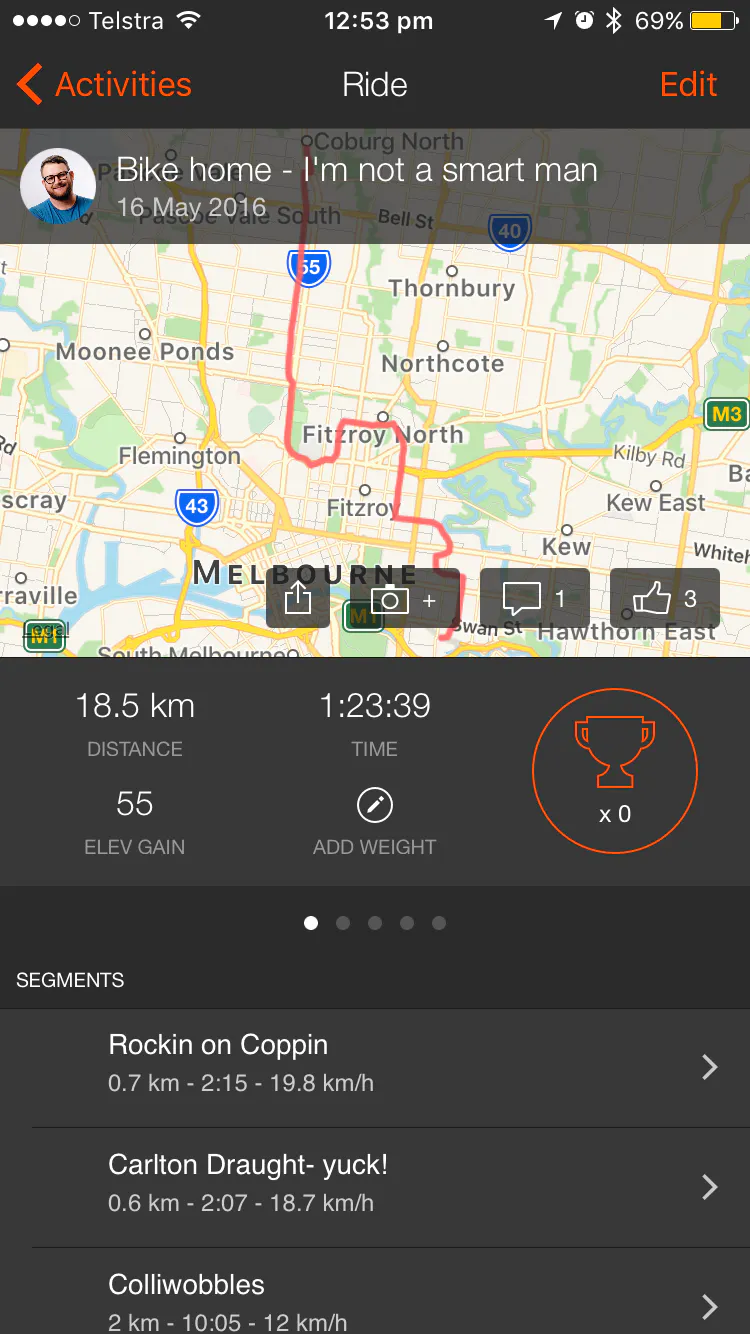Share this ride activity
The image size is (750, 1334).
click(298, 598)
